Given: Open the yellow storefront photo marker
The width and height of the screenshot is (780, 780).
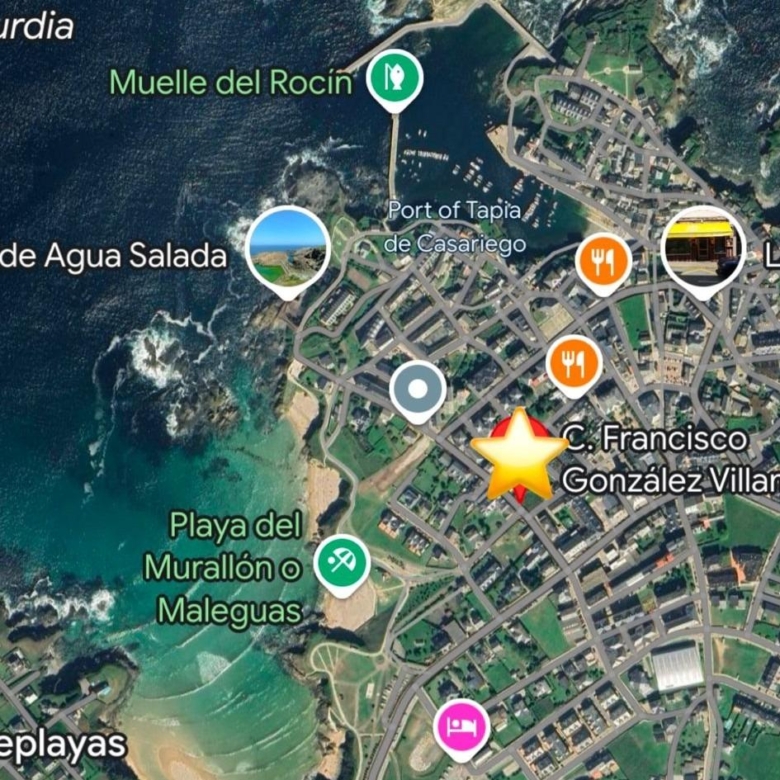Looking at the screenshot, I should click(703, 247).
